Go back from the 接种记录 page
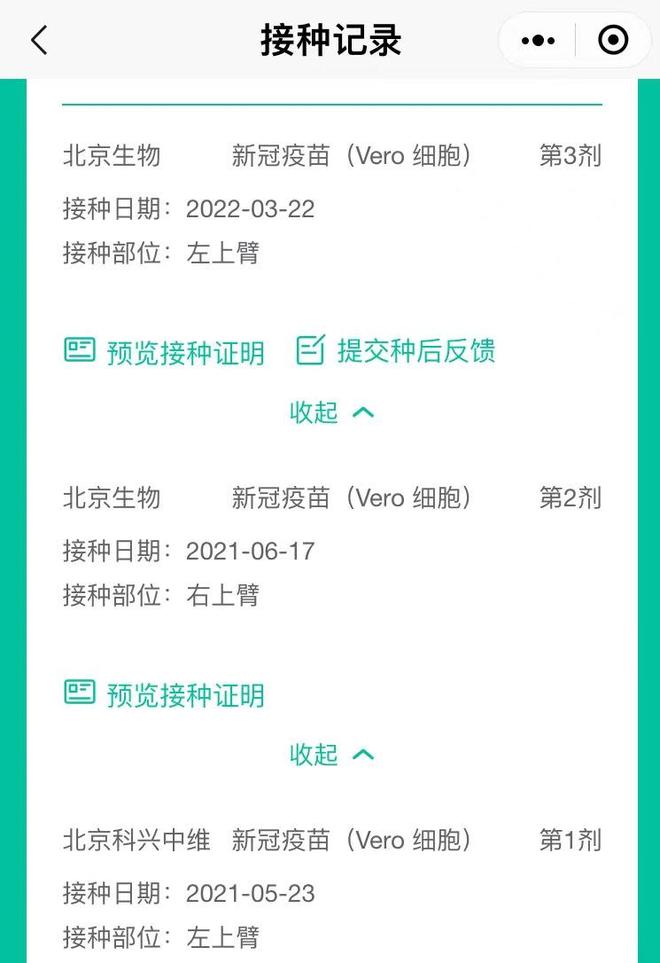Screen dimensions: 660x963 coord(39,40)
